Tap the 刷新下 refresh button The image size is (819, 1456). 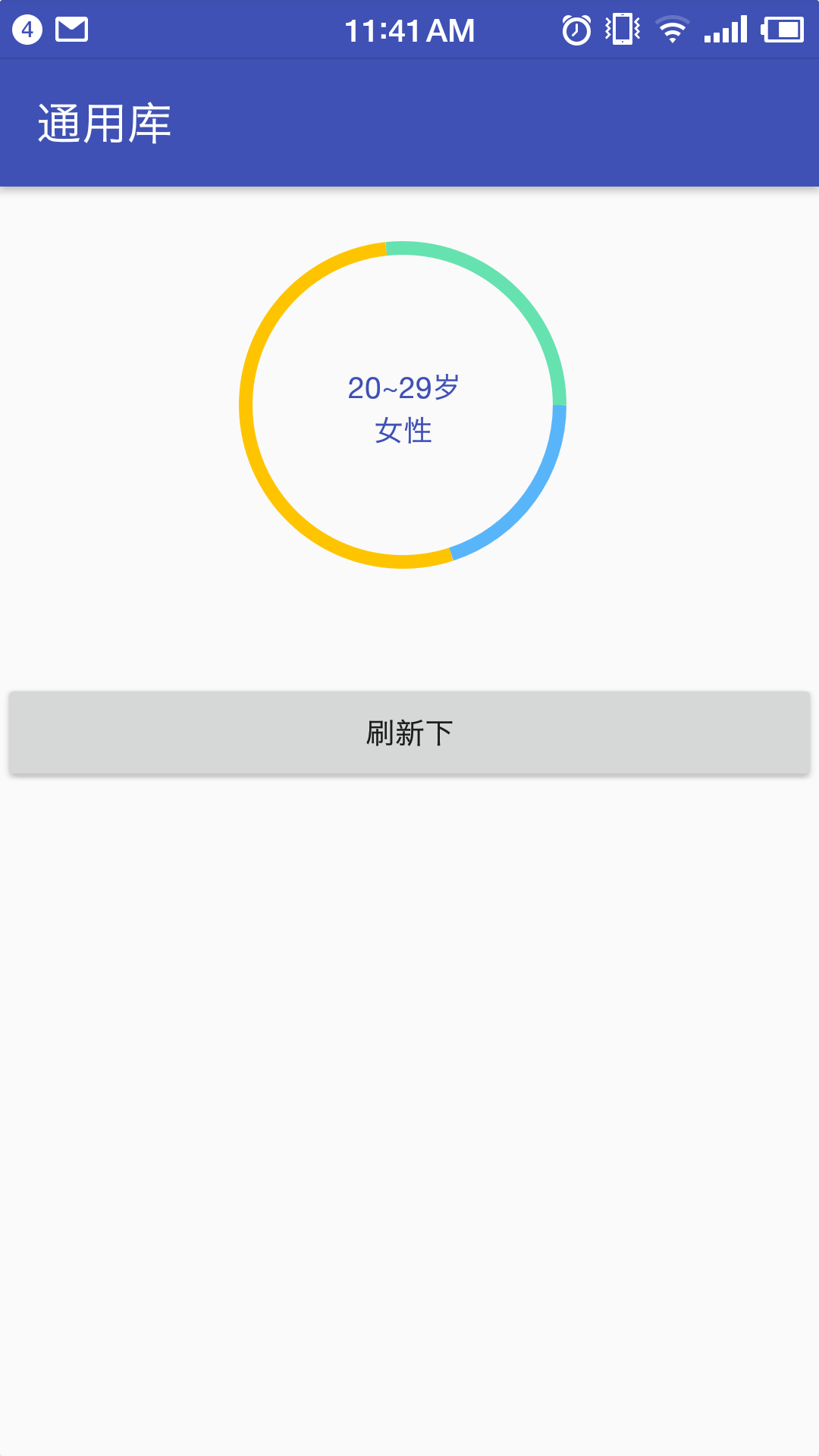409,733
